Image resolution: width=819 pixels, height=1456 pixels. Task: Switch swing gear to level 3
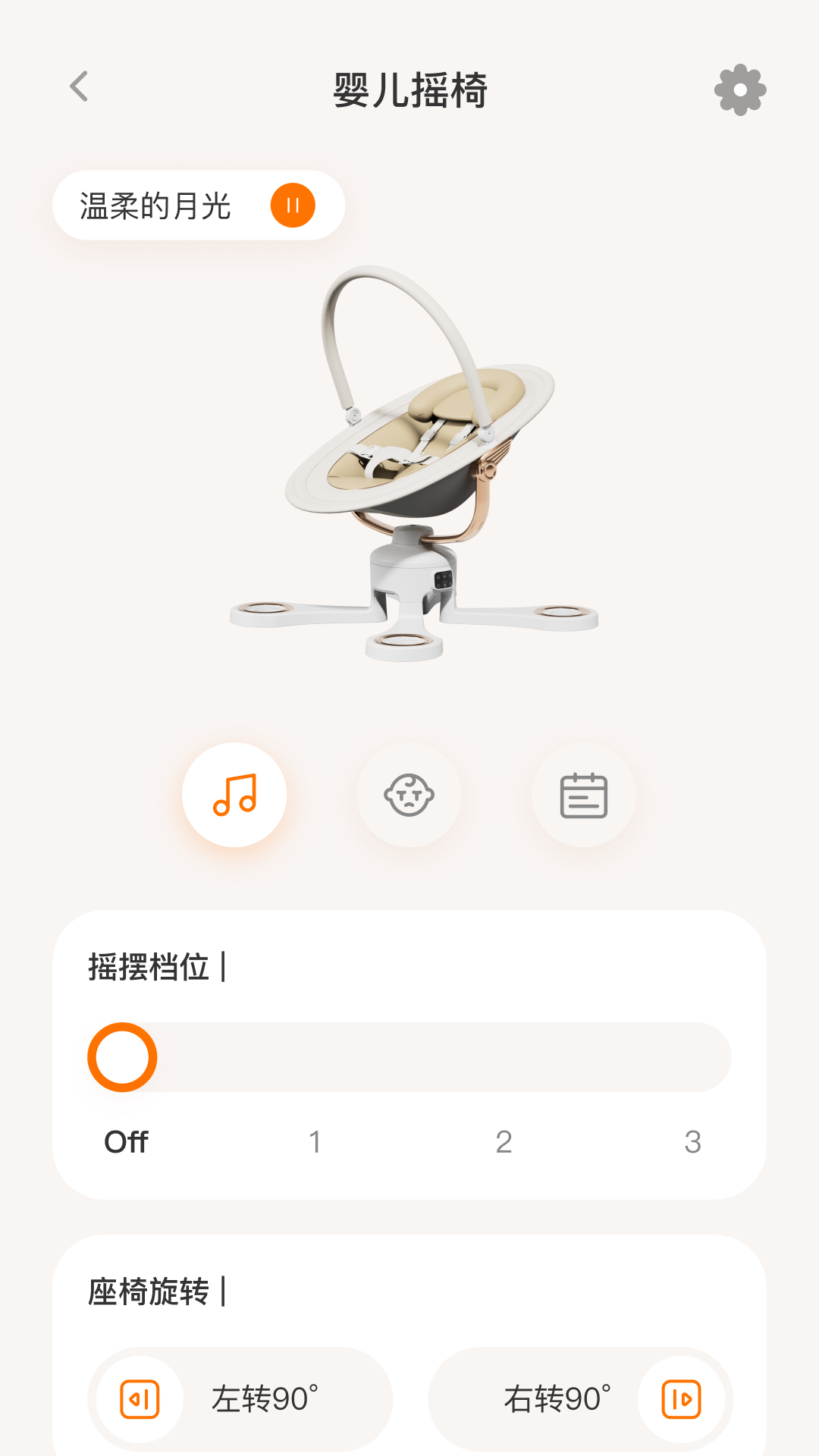point(692,1141)
